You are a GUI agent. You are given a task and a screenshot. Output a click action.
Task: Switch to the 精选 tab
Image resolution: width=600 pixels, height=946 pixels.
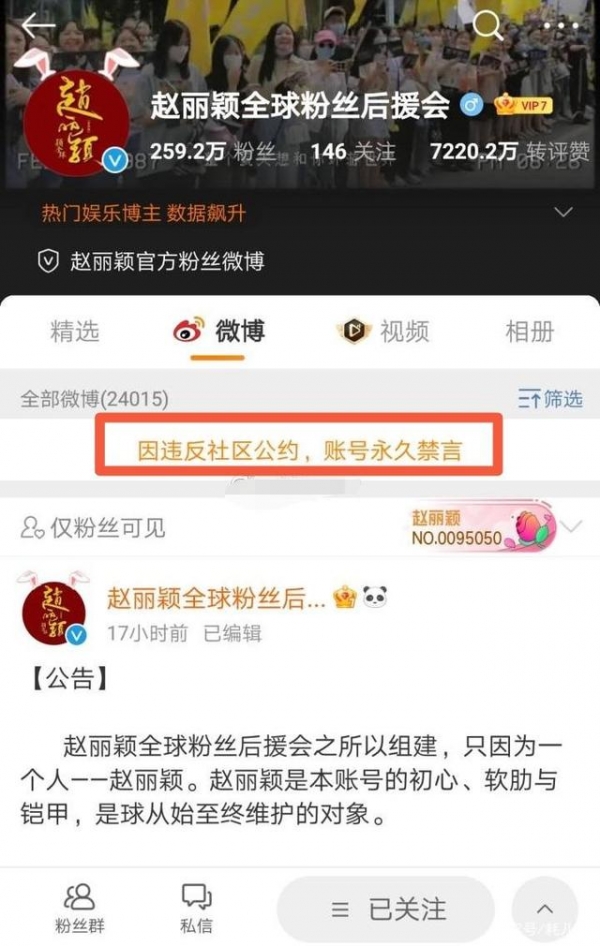[x=75, y=332]
